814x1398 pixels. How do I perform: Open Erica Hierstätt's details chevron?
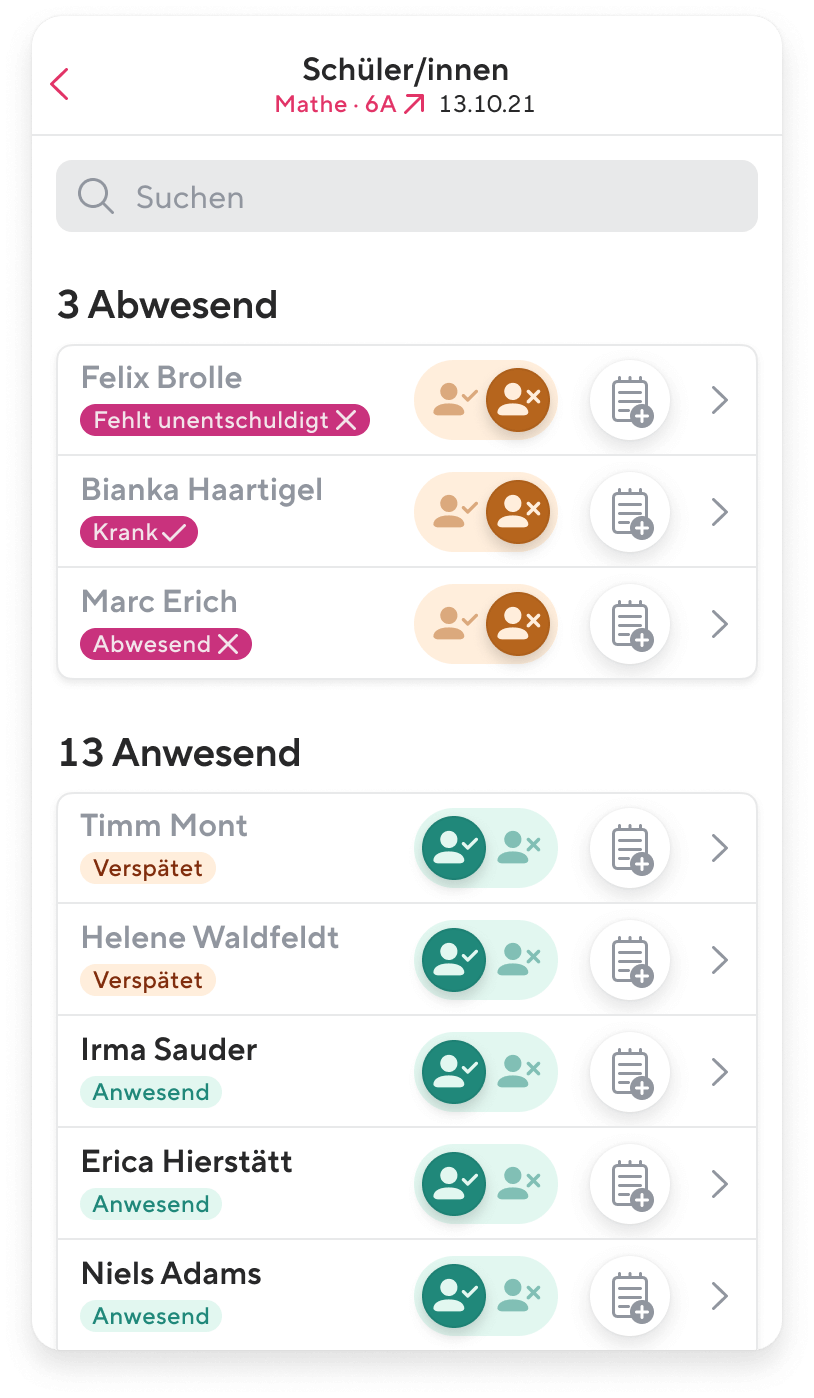coord(719,1184)
